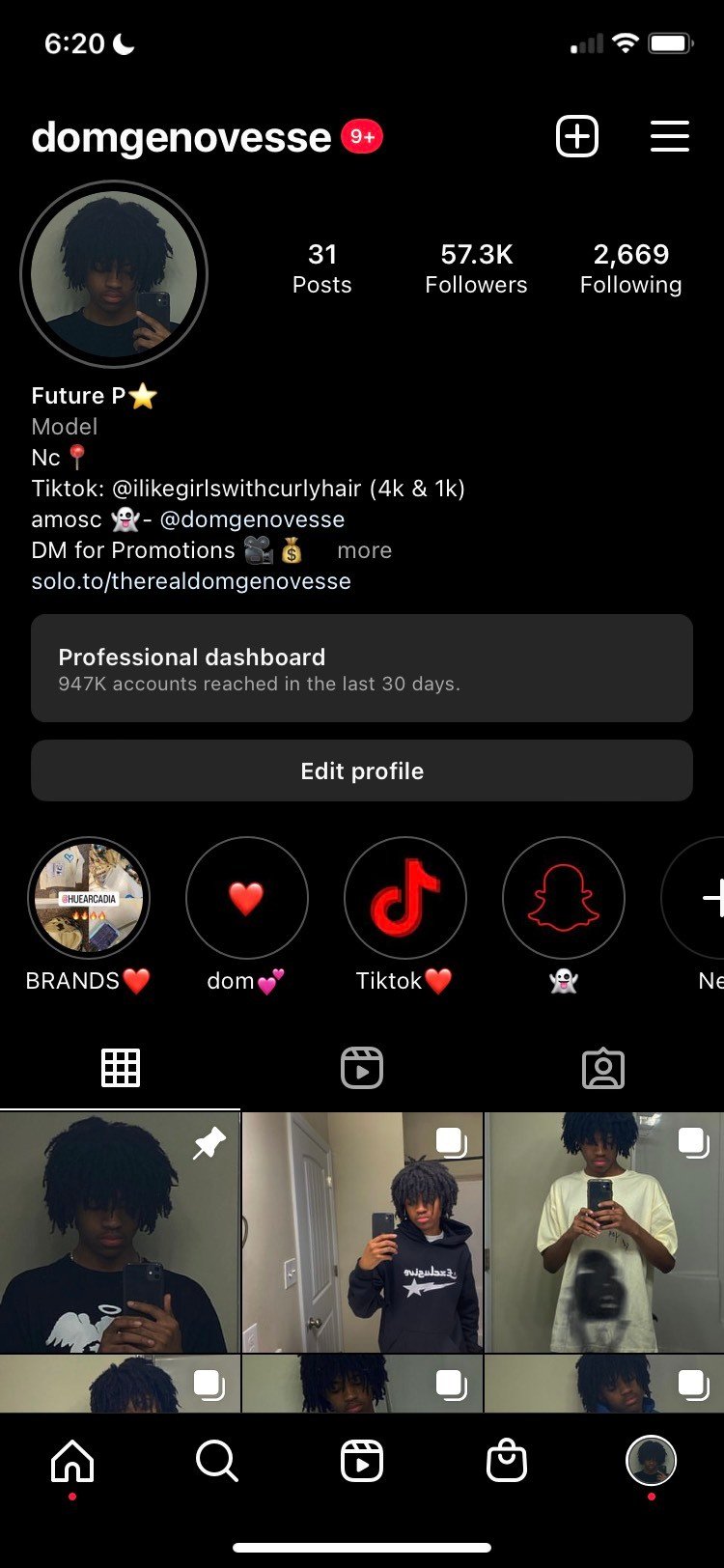724x1568 pixels.
Task: Open the Snapchat ghost story highlight
Action: (x=564, y=898)
